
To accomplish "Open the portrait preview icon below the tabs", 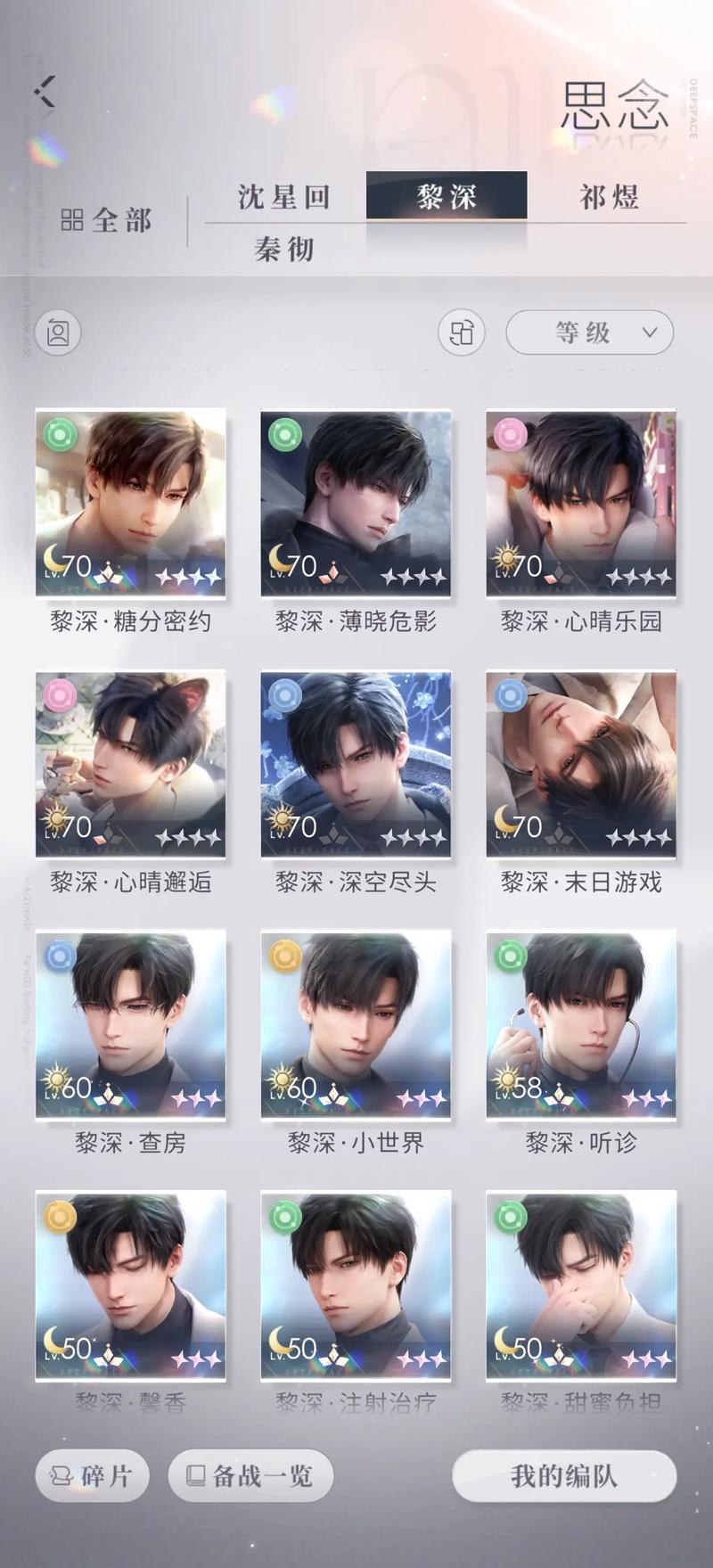I will 57,332.
